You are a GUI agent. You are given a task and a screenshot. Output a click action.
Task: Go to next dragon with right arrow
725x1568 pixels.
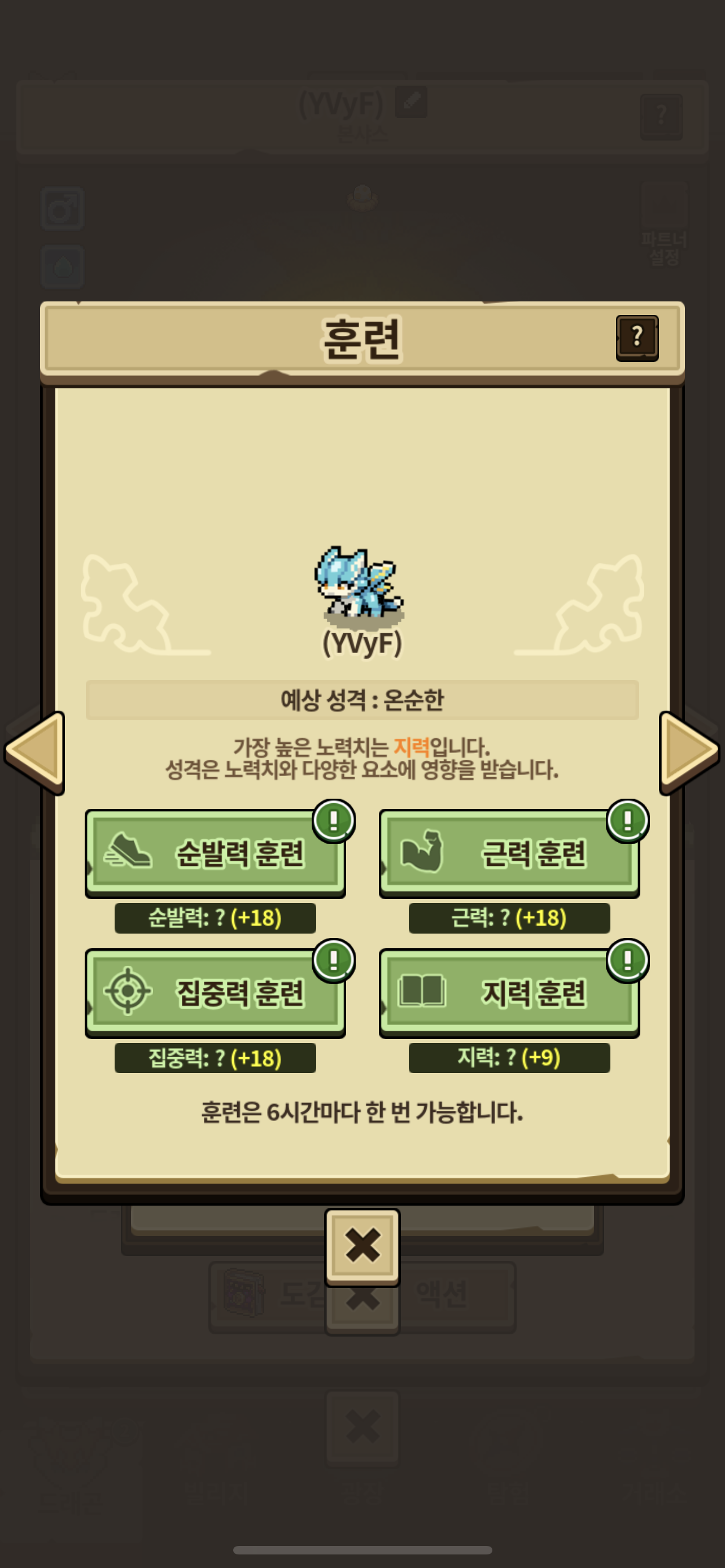689,752
